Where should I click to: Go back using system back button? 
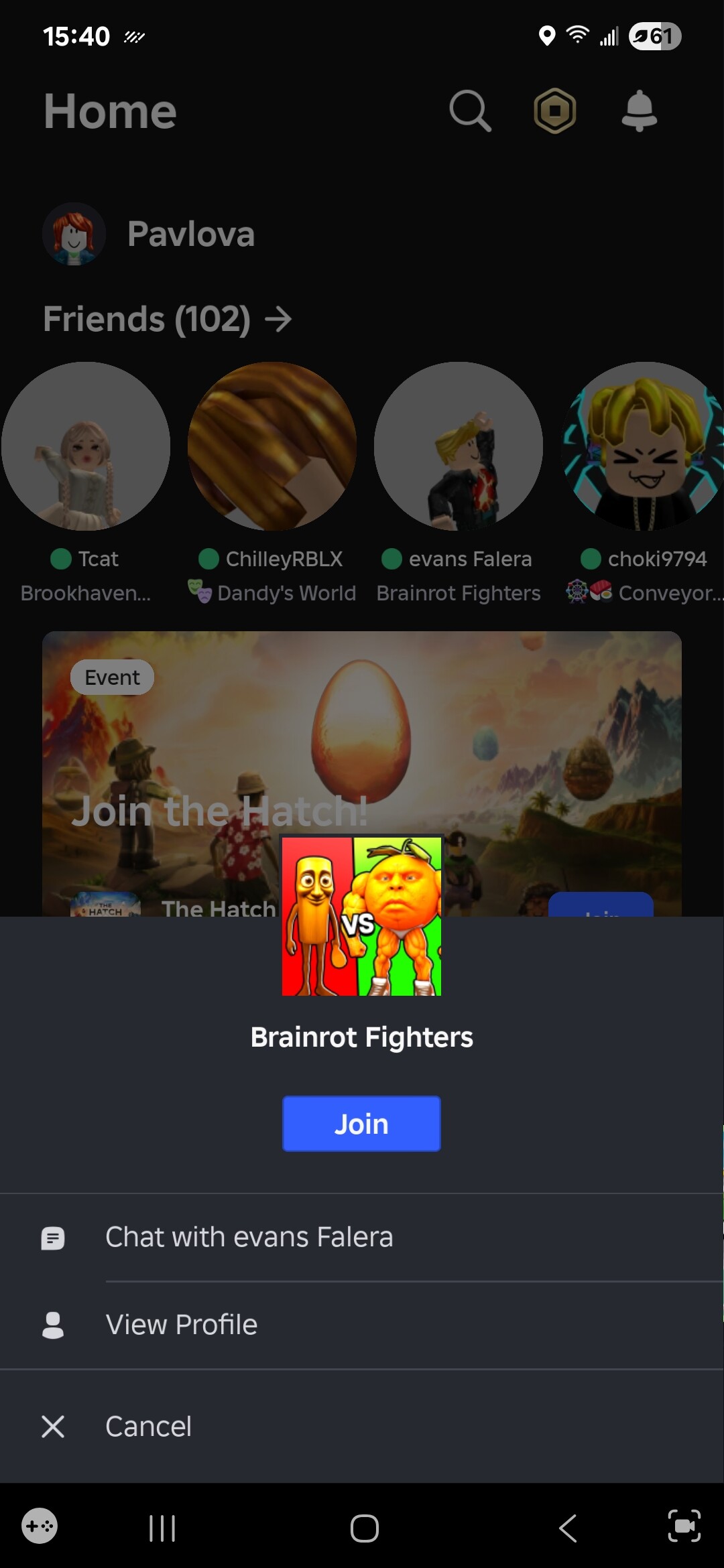(568, 1528)
